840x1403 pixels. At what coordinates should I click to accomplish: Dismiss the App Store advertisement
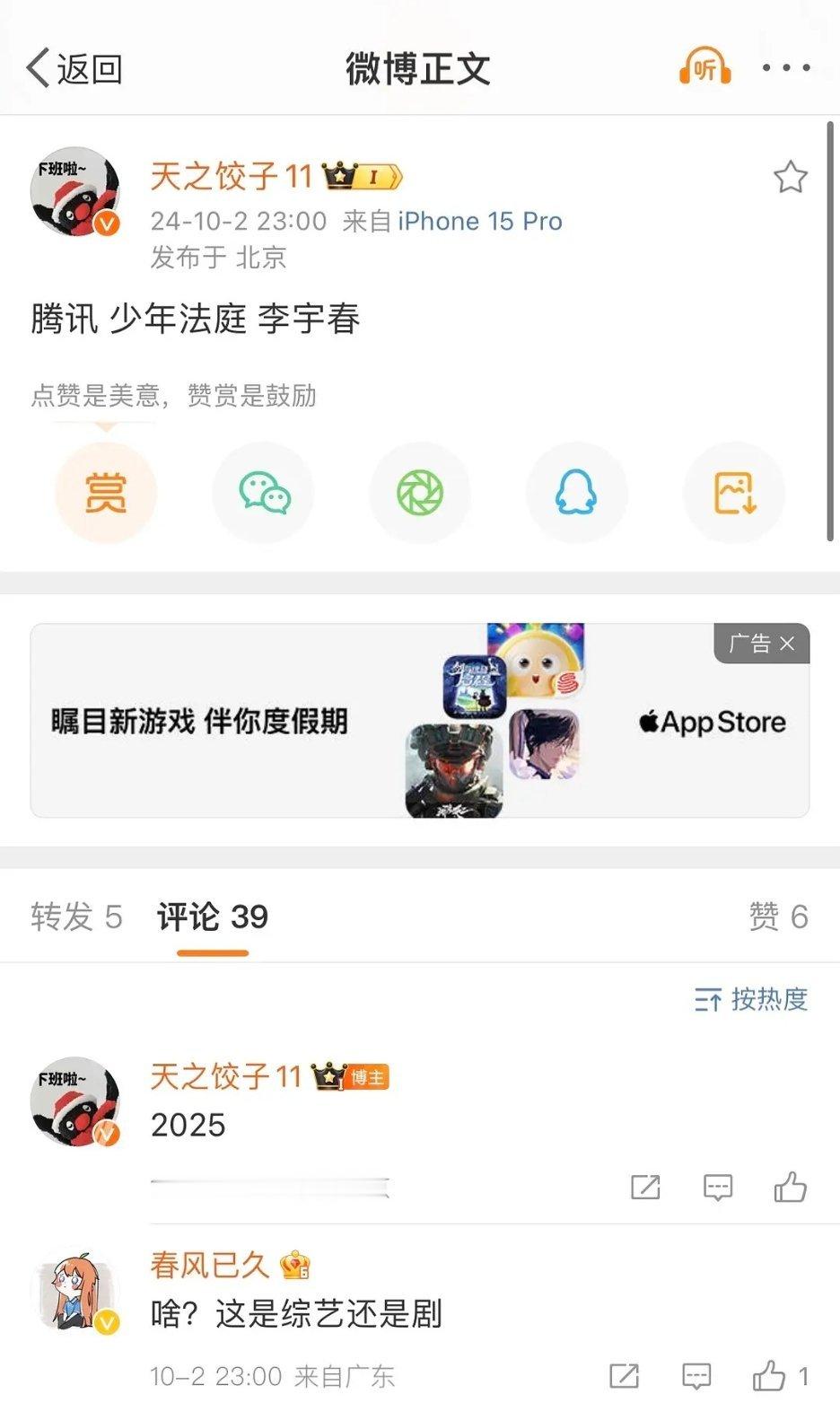pos(787,644)
